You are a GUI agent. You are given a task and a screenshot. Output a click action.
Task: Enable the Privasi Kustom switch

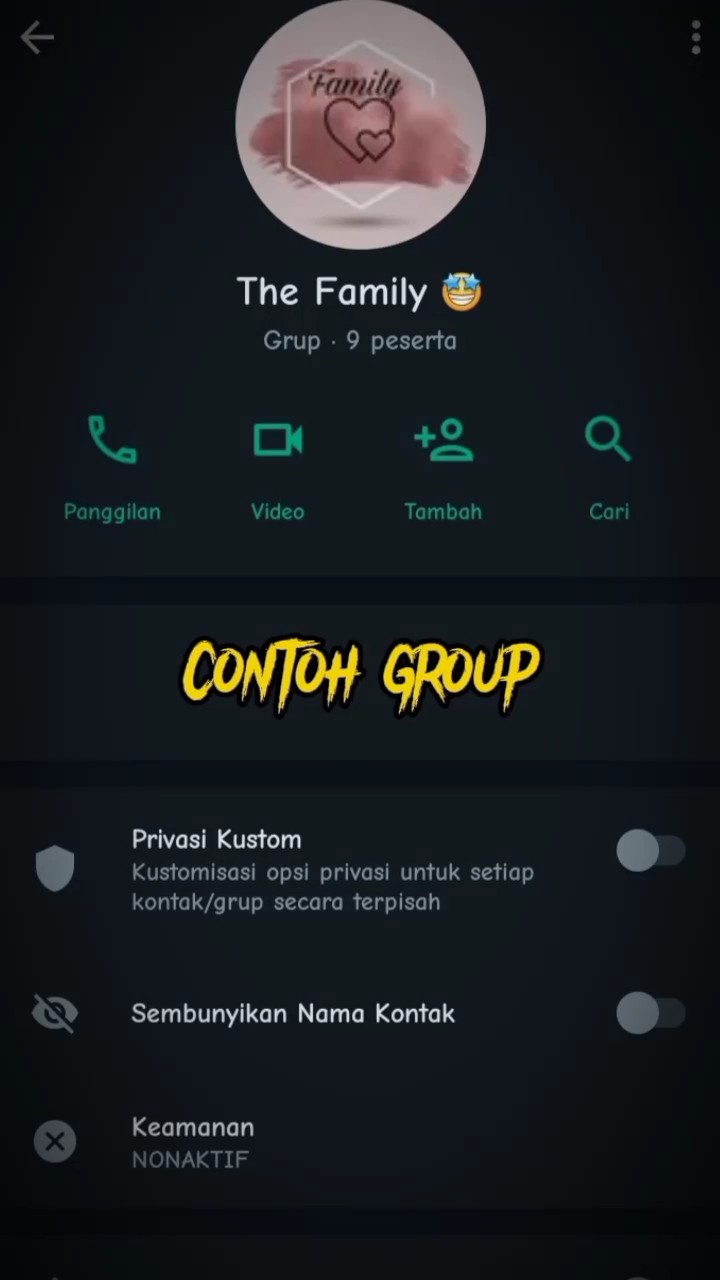pyautogui.click(x=651, y=852)
